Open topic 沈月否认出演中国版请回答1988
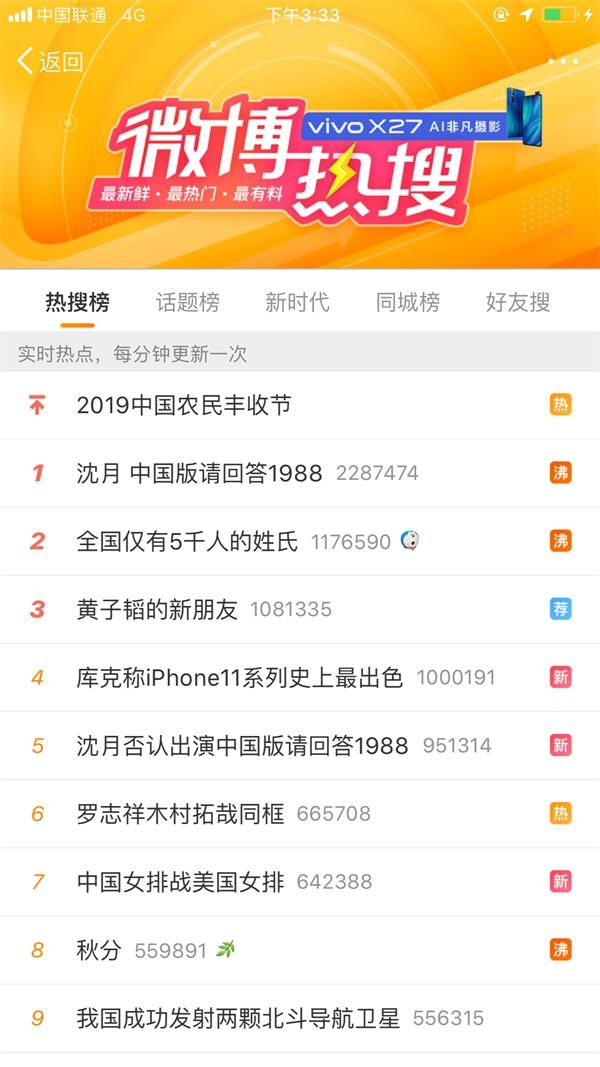Screen dimensions: 600x1067 click(242, 745)
